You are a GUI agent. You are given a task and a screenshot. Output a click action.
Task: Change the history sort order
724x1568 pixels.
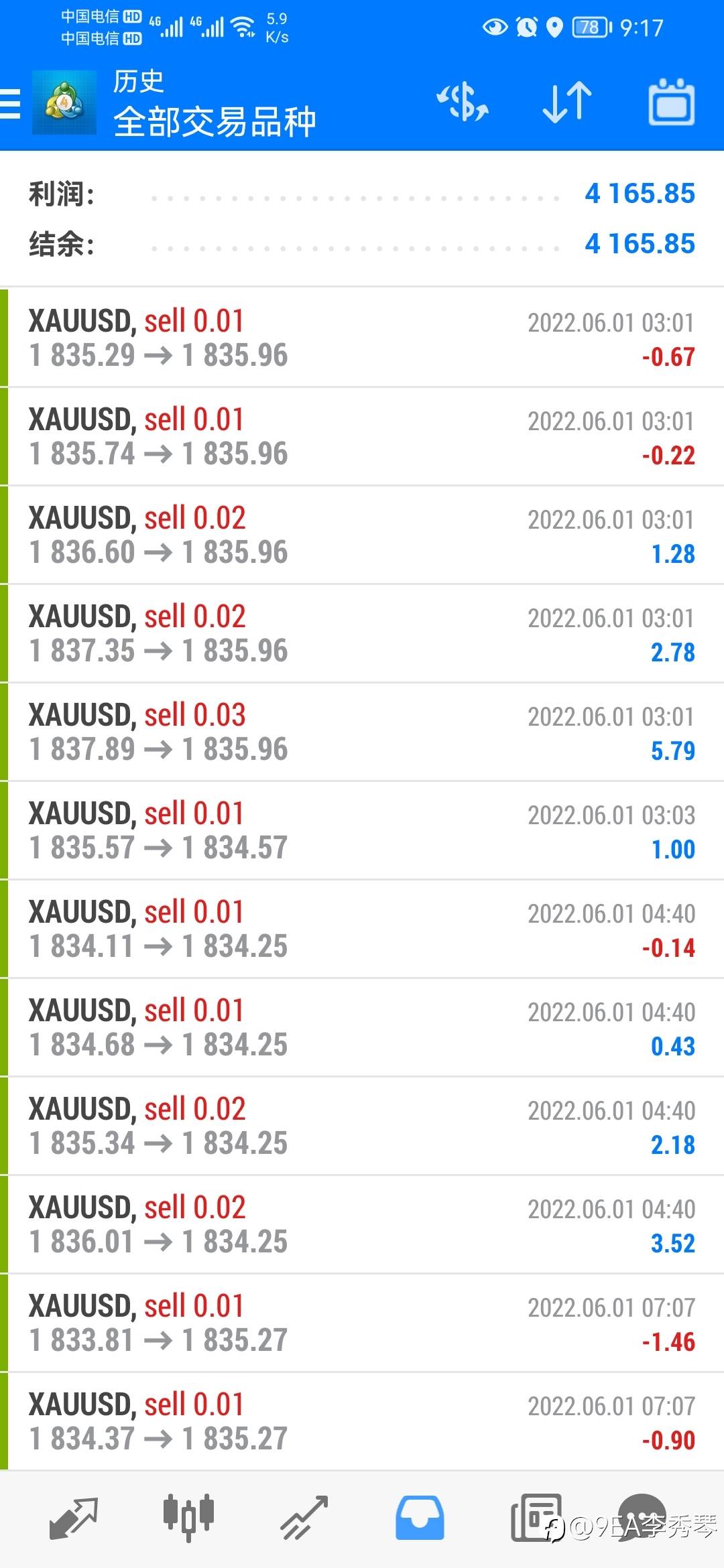(x=566, y=103)
